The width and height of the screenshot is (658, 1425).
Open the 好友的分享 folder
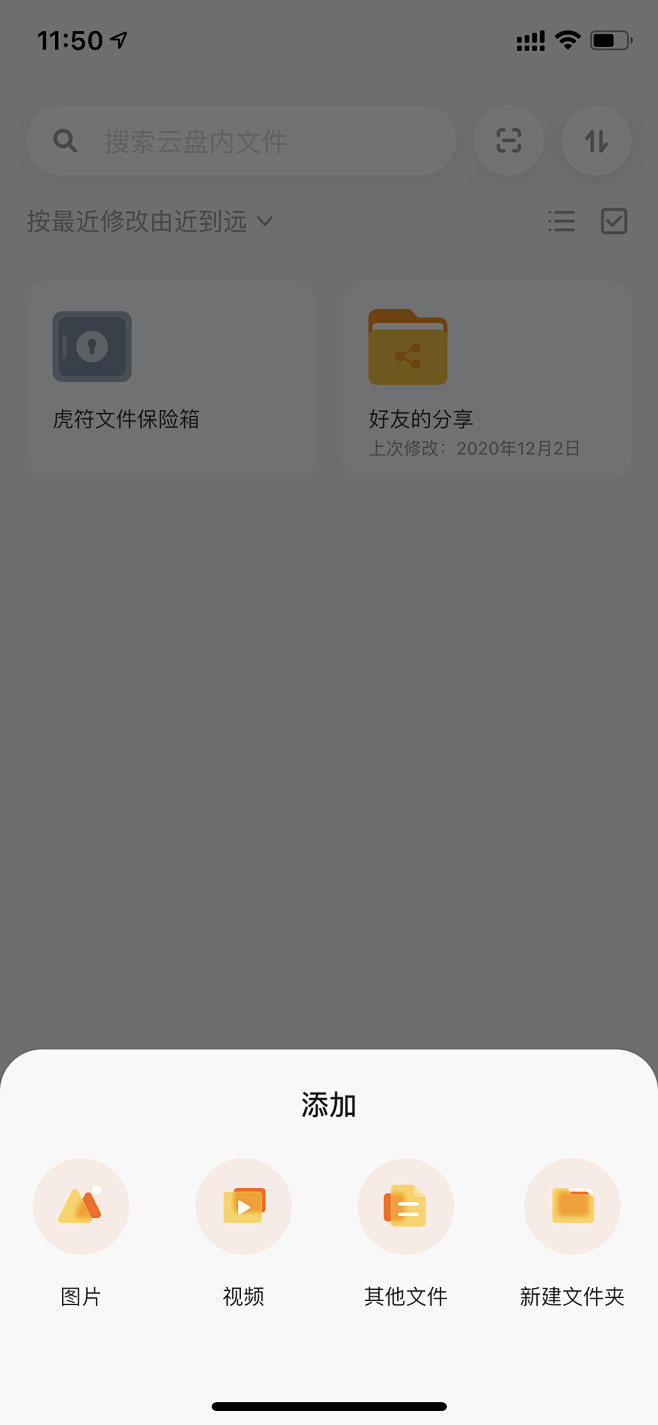pyautogui.click(x=487, y=379)
